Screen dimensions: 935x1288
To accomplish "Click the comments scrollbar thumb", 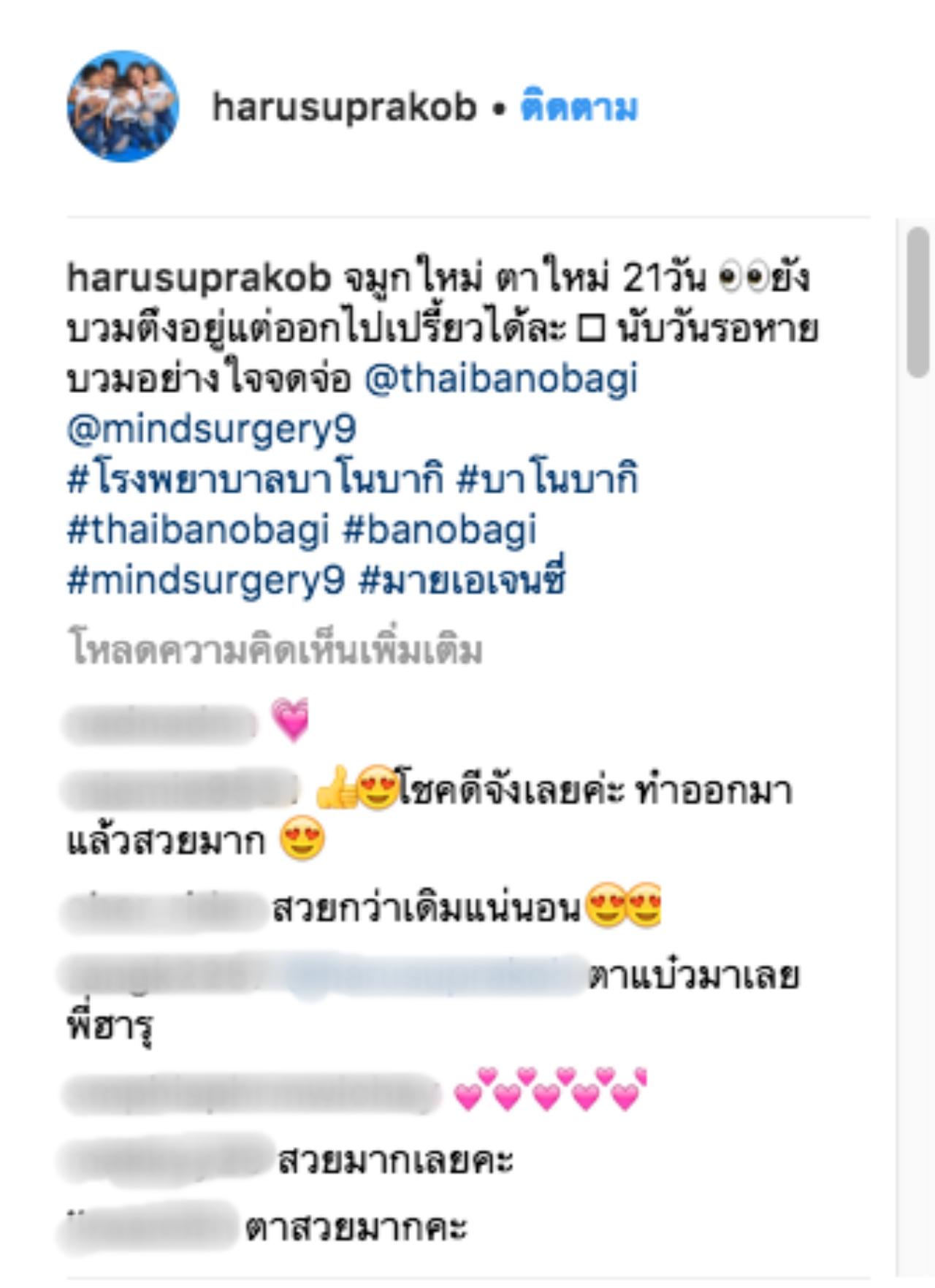I will pos(917,302).
